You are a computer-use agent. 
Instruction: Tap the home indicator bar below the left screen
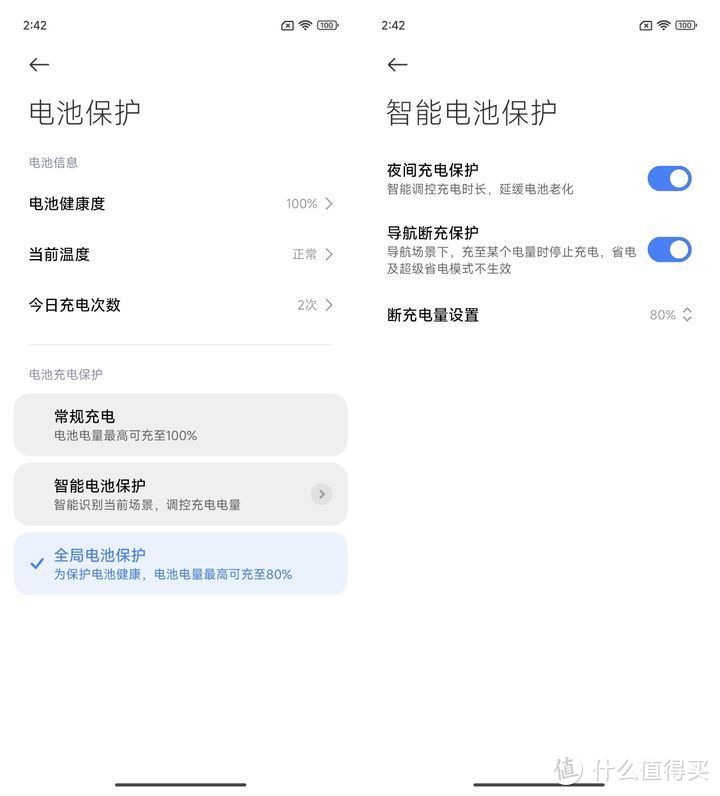tap(180, 785)
